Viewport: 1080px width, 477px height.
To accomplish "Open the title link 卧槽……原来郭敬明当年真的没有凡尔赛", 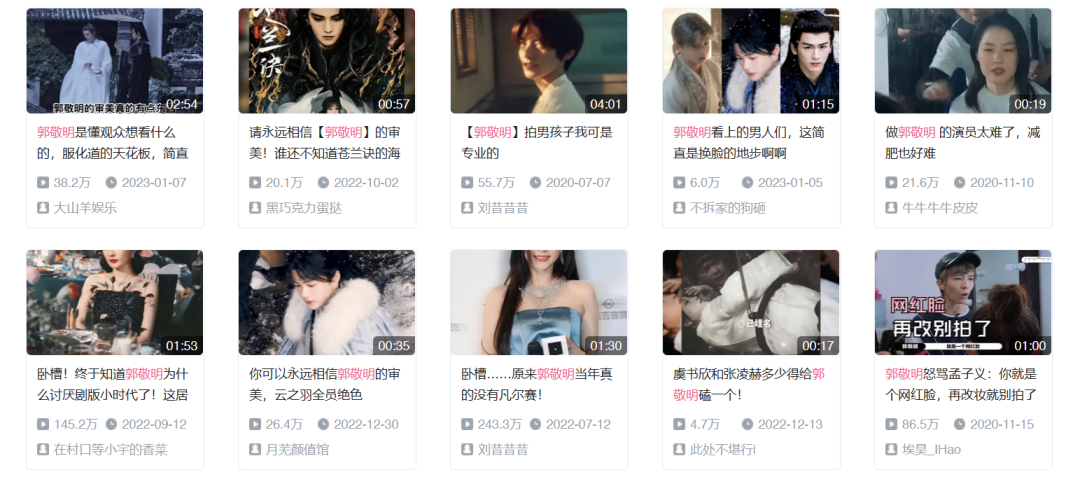I will tap(536, 384).
